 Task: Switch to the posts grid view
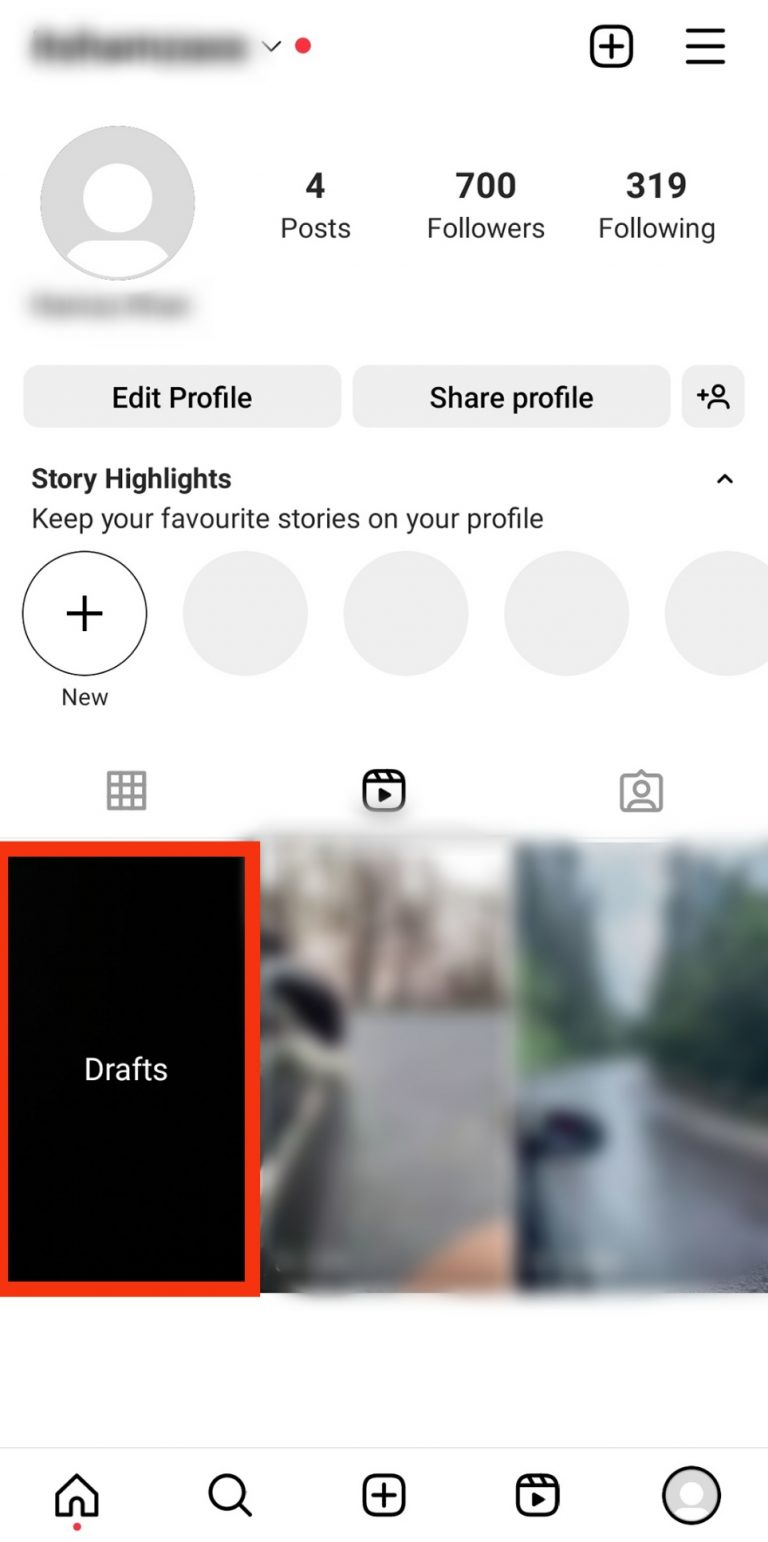(x=127, y=790)
